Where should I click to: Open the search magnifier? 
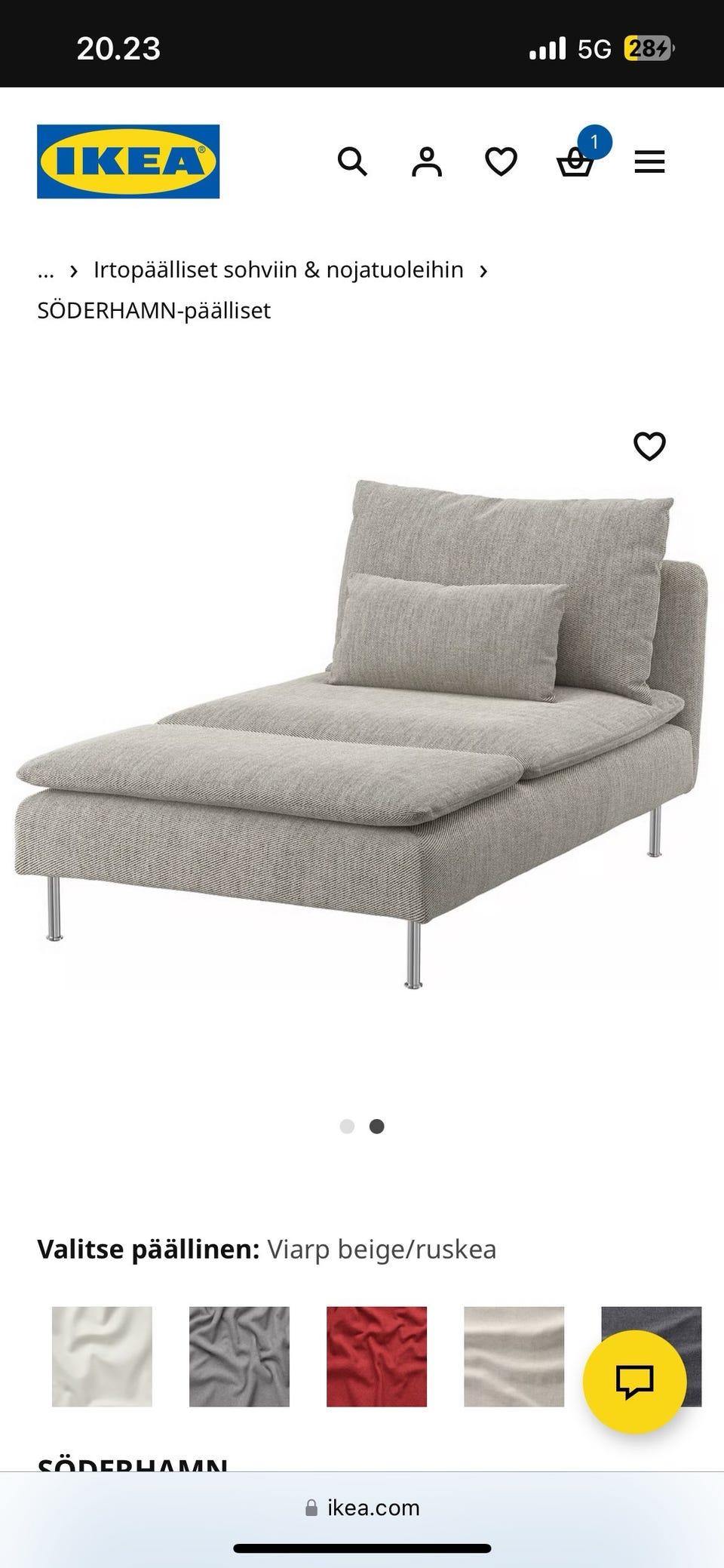pos(351,161)
